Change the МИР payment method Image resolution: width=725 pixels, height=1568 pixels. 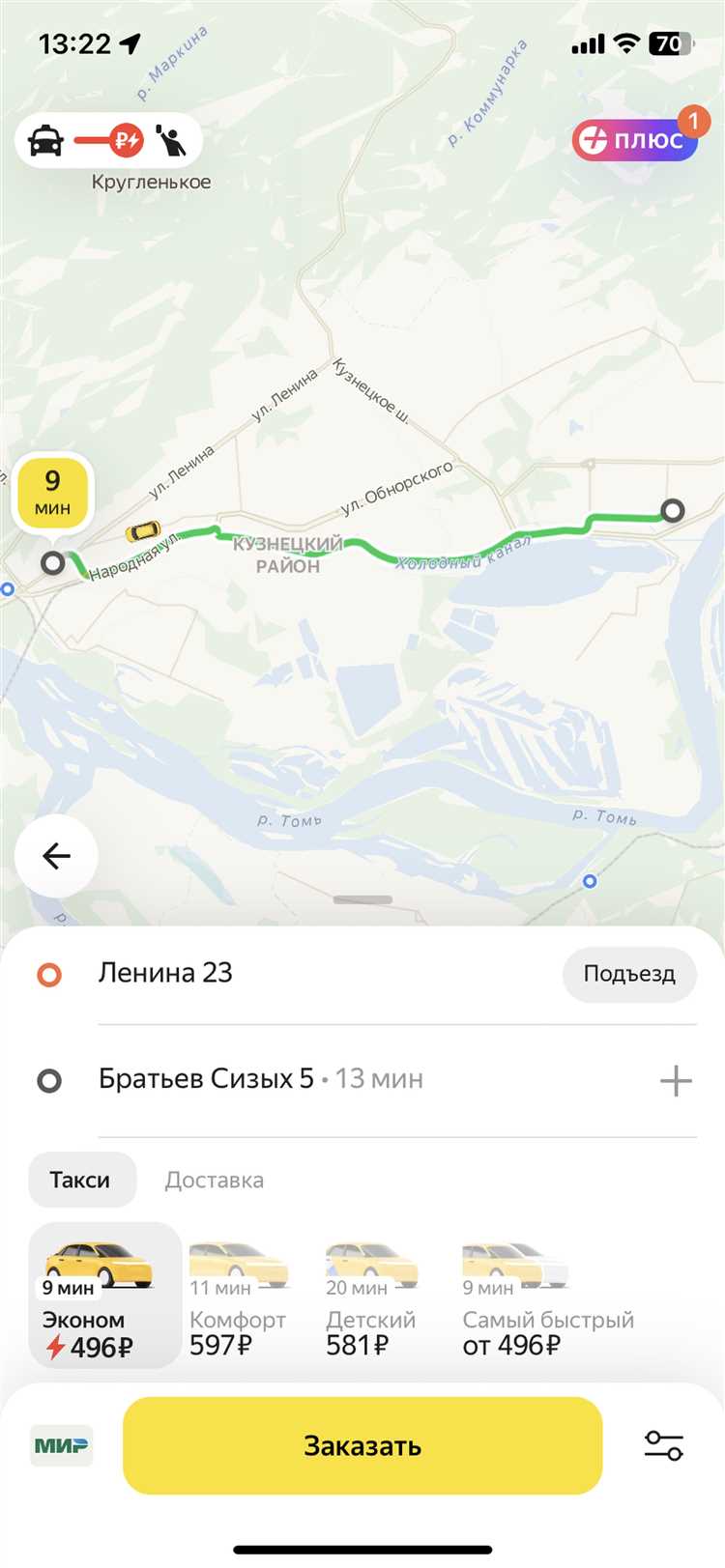[61, 1445]
